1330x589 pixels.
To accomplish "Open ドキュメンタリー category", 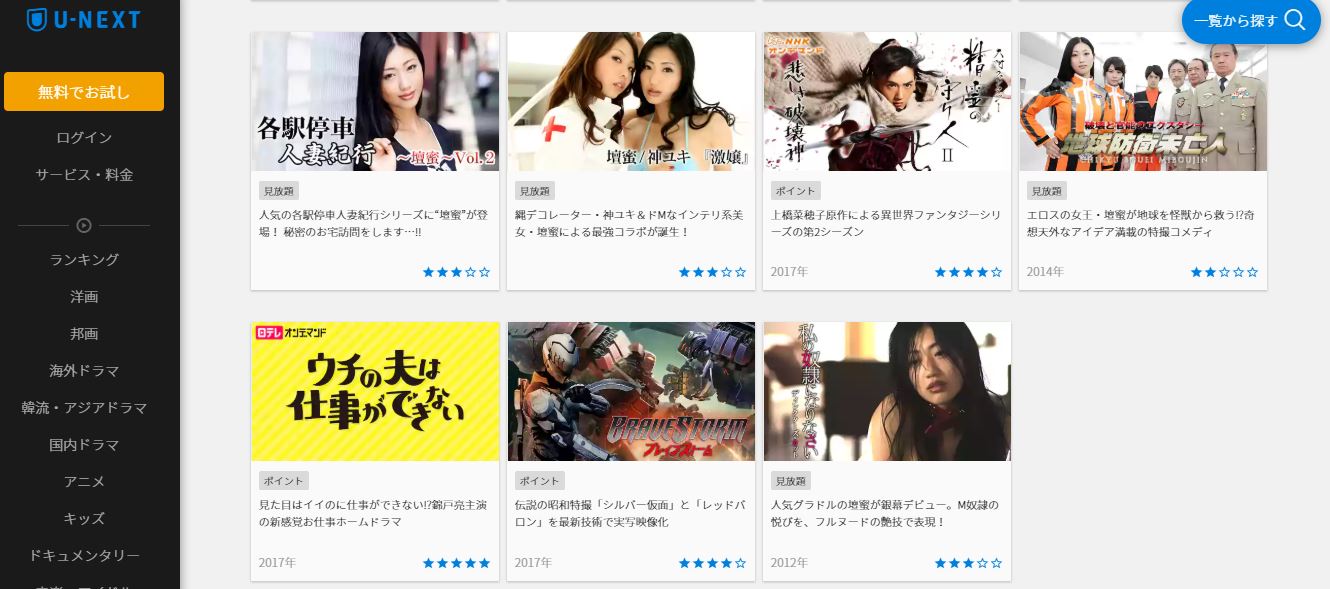I will coord(84,555).
